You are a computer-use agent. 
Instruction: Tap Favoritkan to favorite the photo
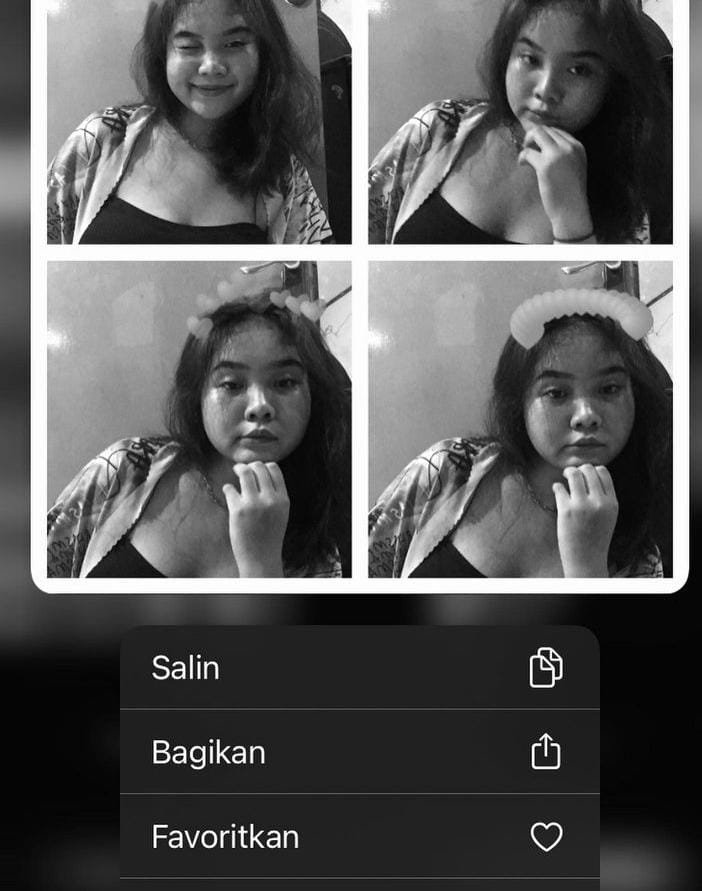[x=359, y=836]
